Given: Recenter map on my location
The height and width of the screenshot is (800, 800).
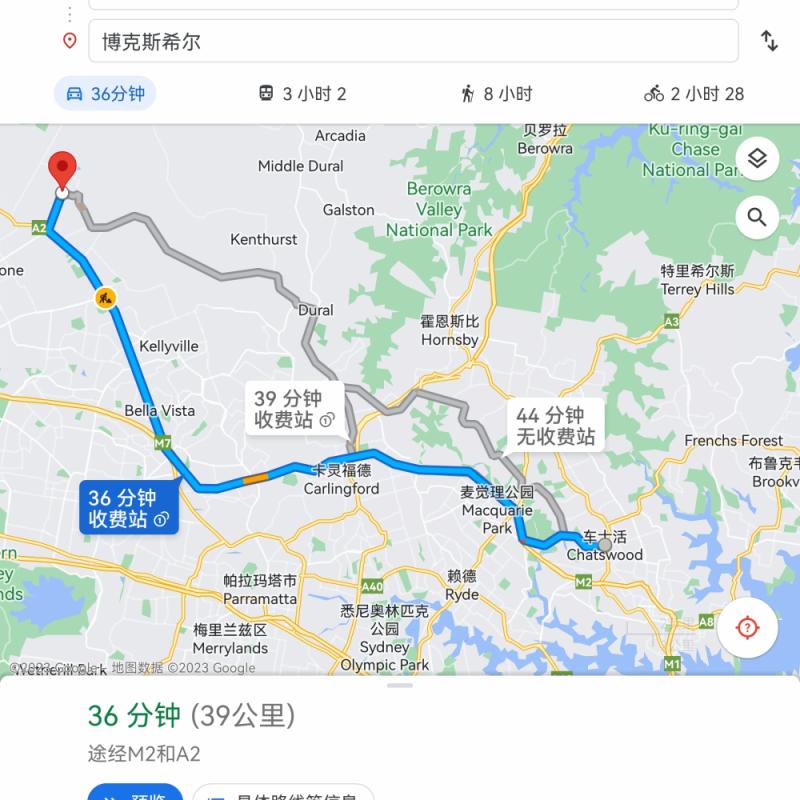Looking at the screenshot, I should [747, 628].
